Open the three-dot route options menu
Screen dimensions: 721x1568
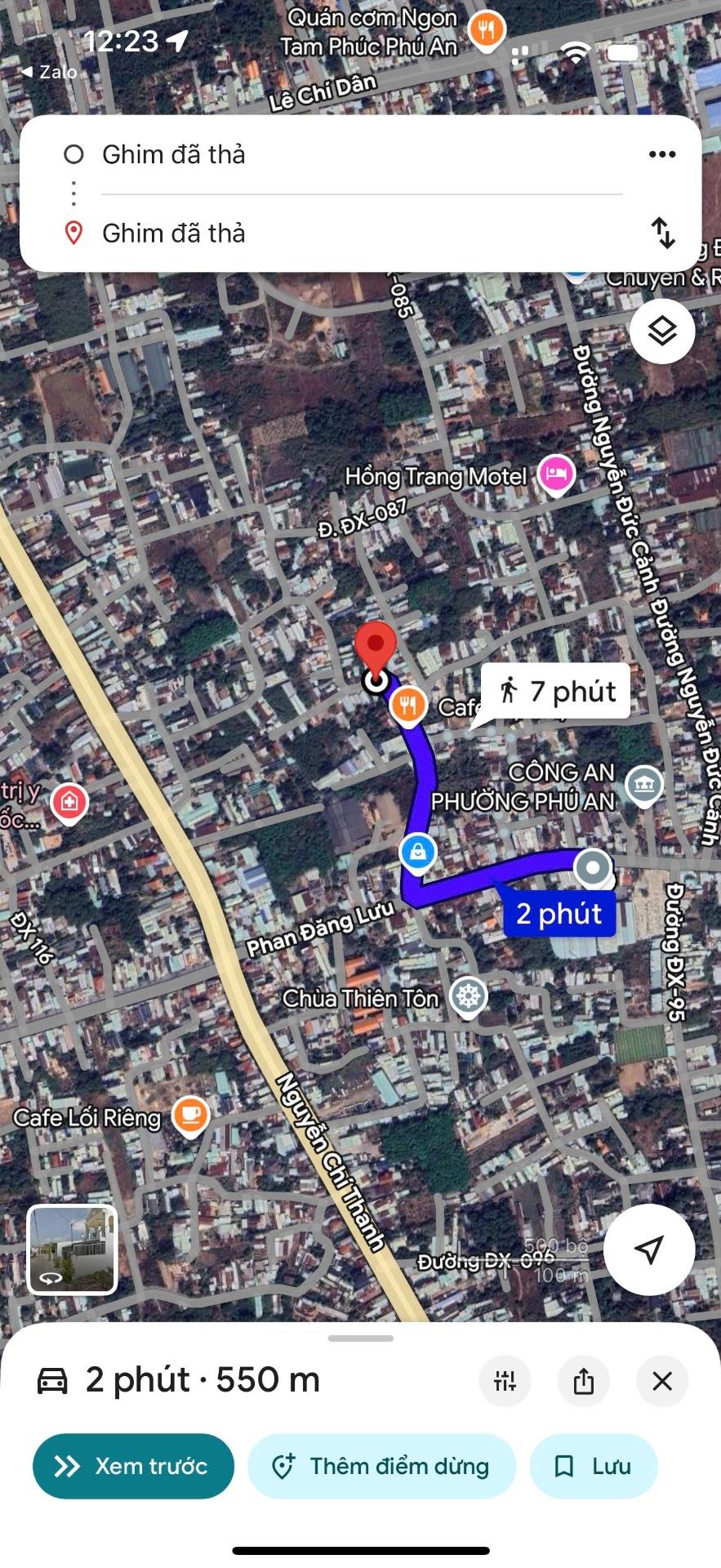tap(661, 154)
